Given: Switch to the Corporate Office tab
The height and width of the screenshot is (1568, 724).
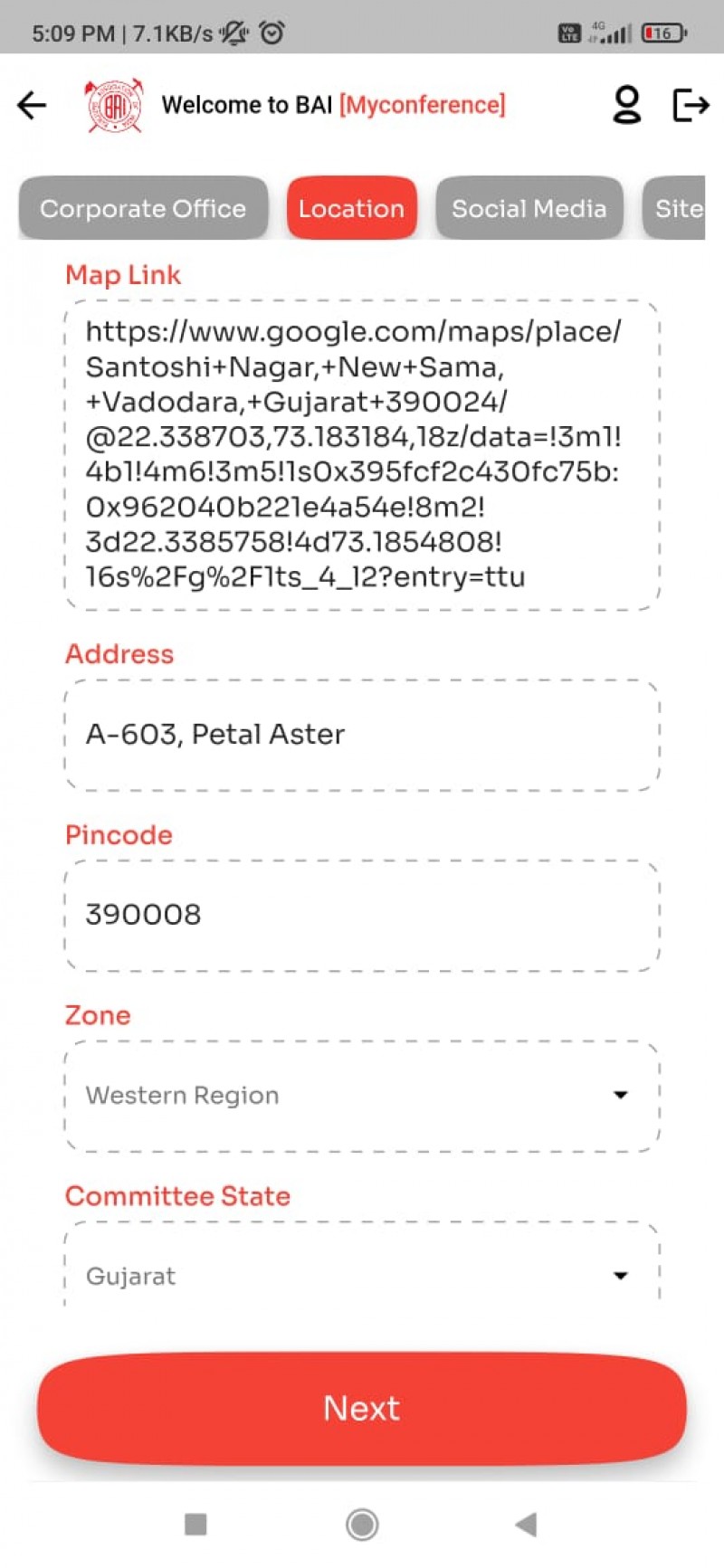Looking at the screenshot, I should coord(143,208).
